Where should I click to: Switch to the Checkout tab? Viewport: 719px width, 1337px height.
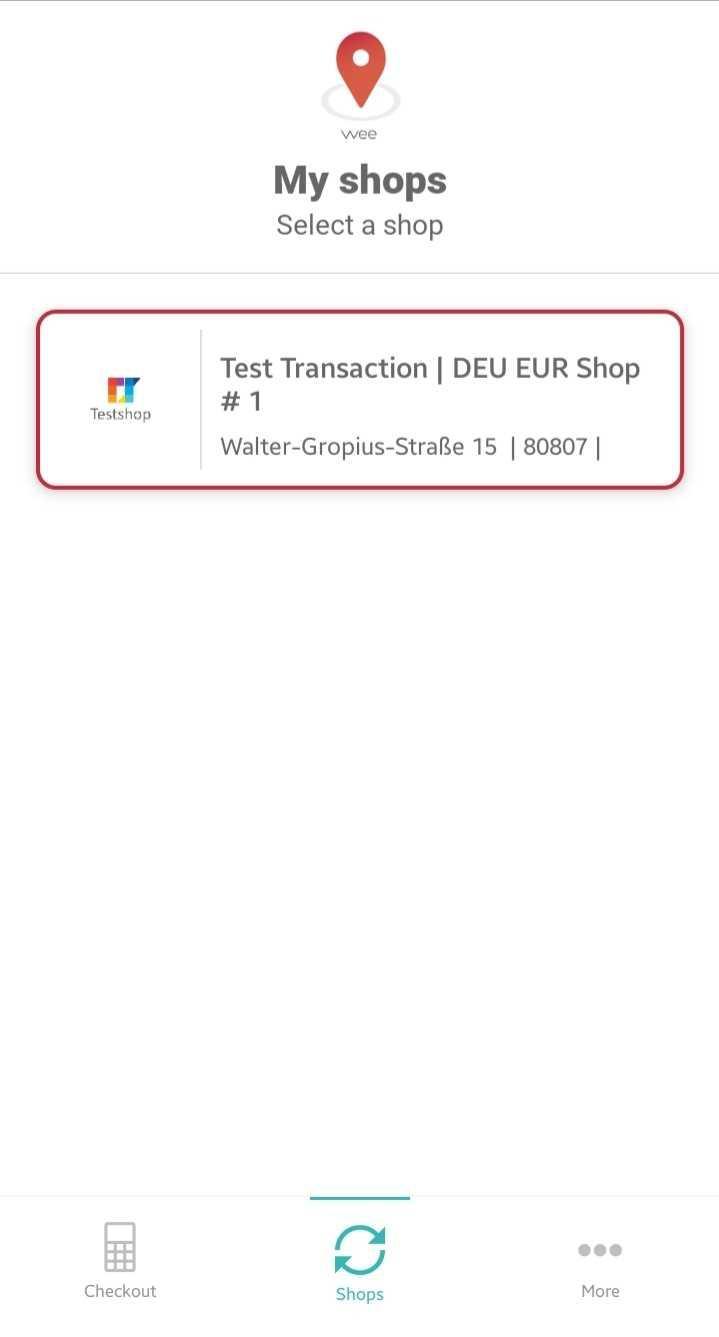click(x=120, y=1262)
